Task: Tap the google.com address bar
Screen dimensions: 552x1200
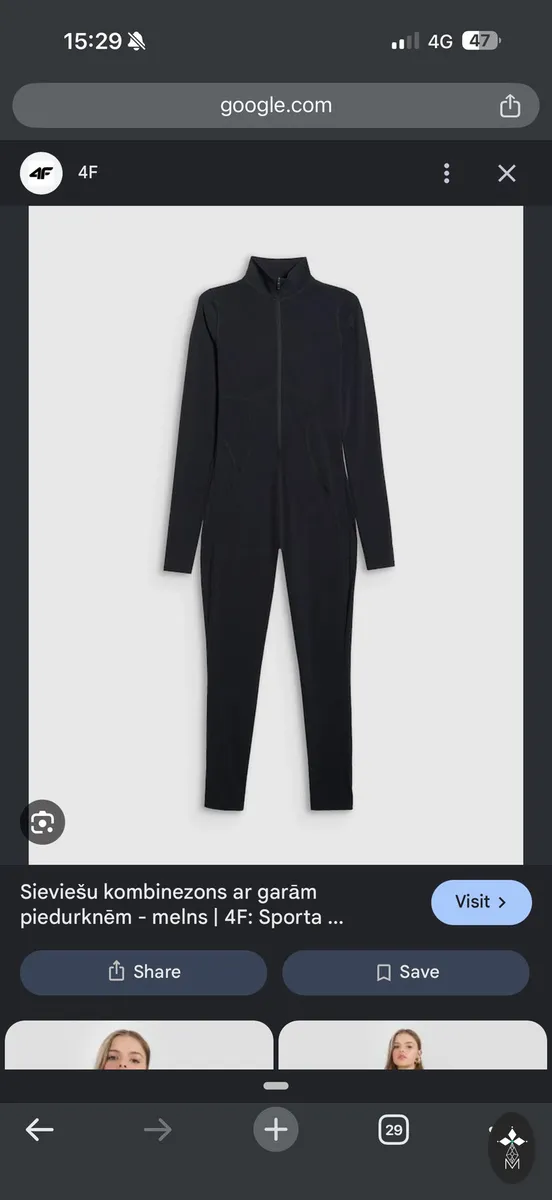Action: pos(276,105)
